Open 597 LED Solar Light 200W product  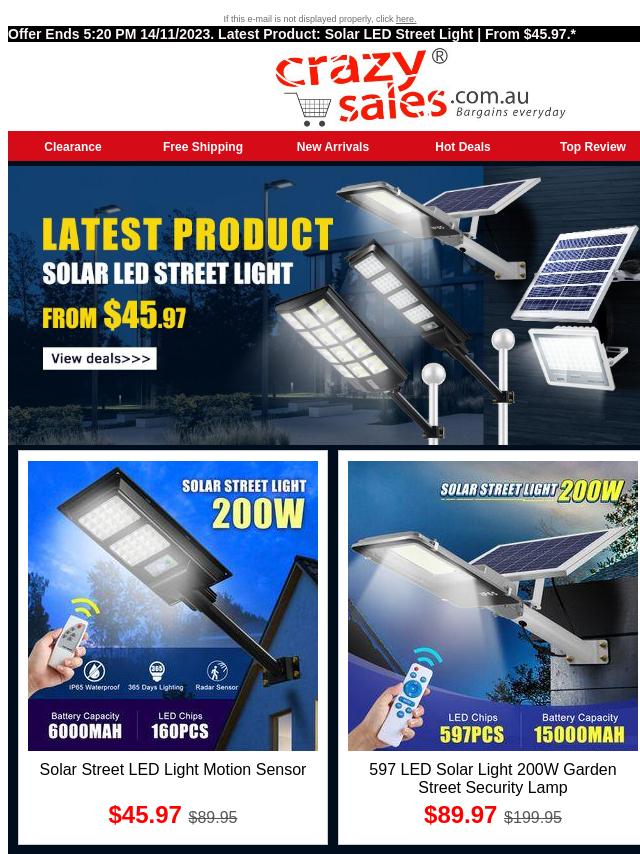point(492,778)
